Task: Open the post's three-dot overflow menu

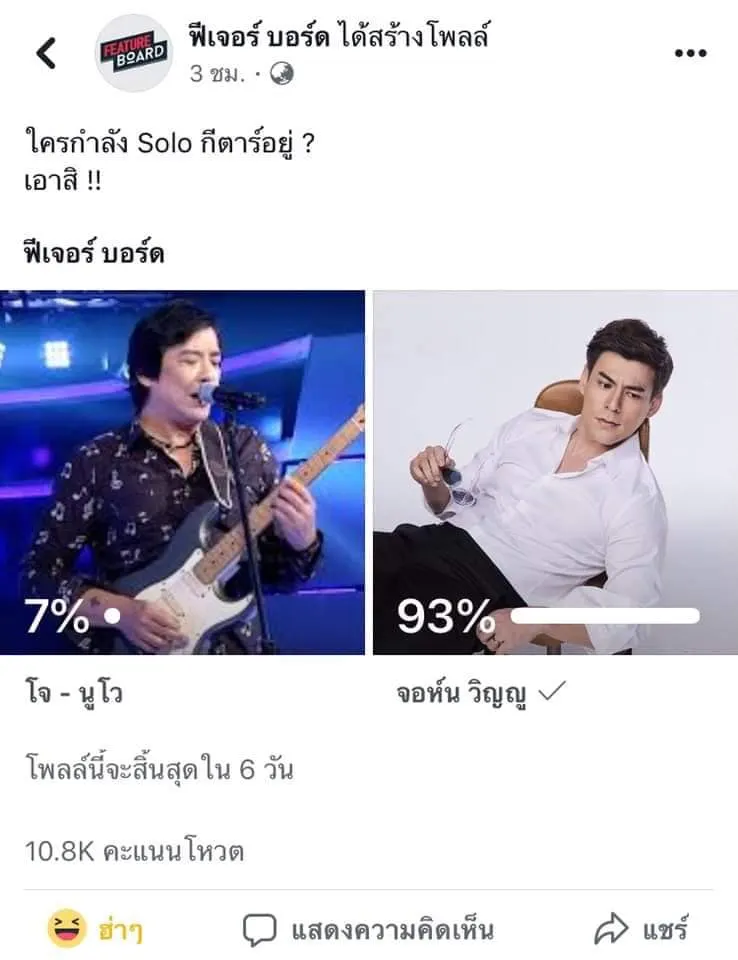Action: pos(690,54)
